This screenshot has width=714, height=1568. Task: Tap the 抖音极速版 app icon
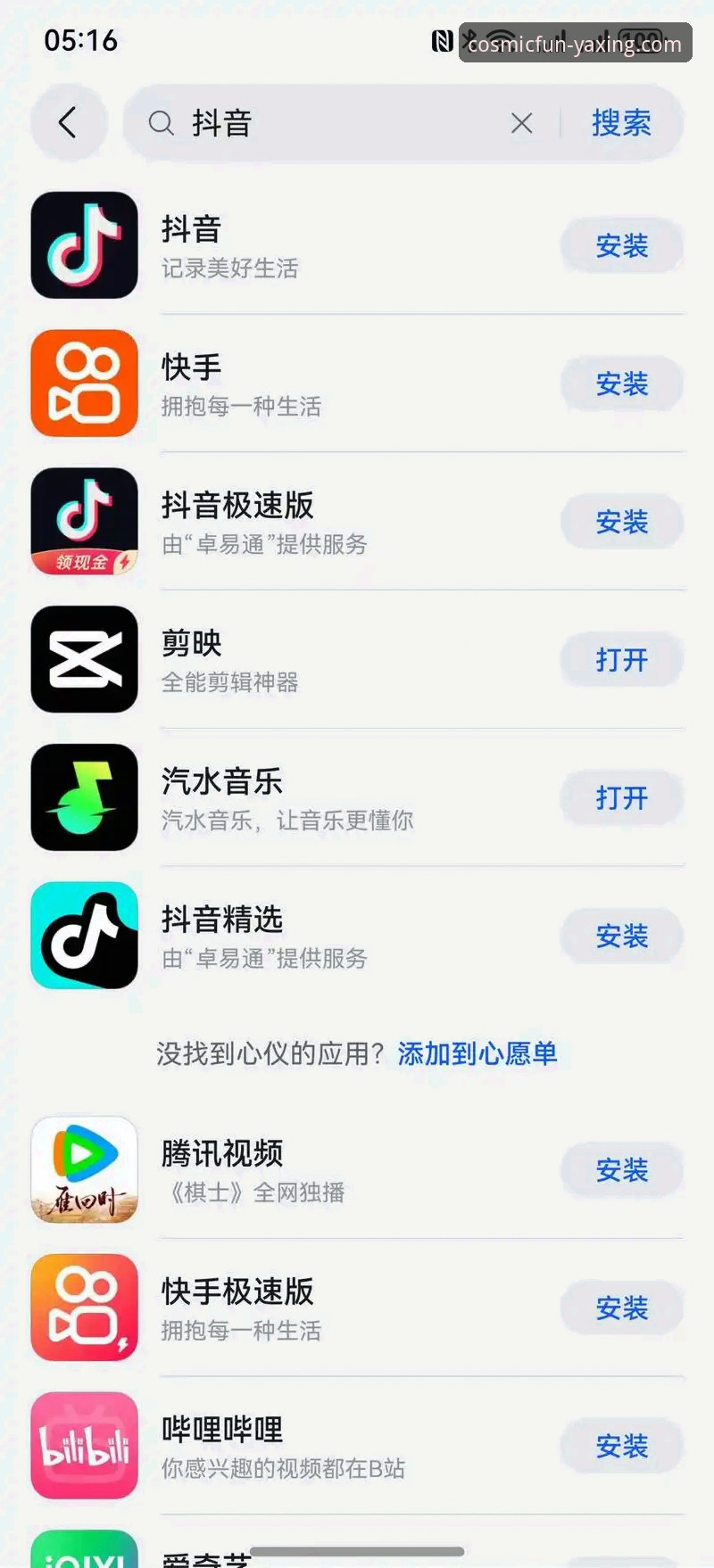[83, 522]
